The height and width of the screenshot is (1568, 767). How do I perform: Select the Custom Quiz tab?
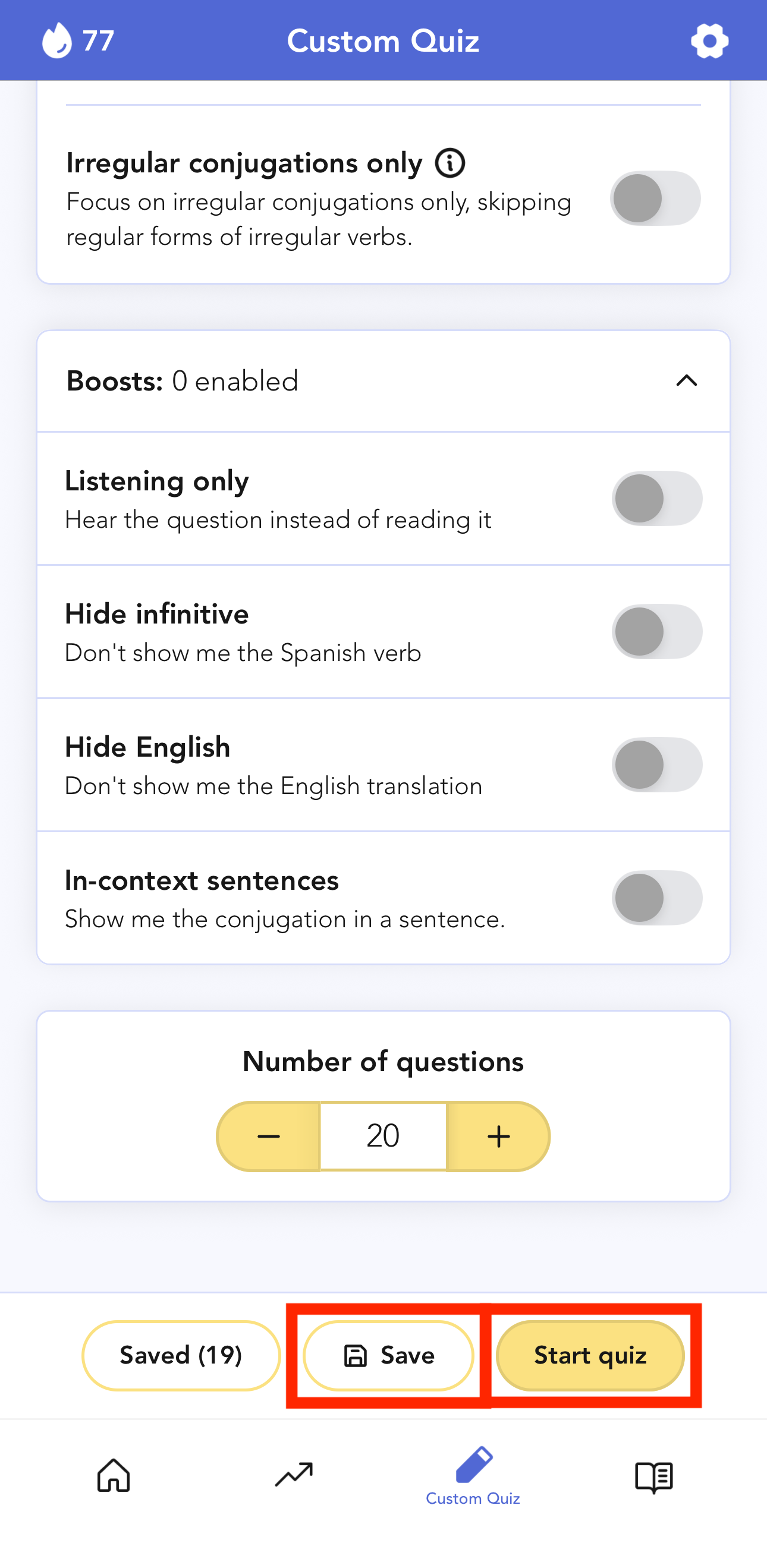[473, 1475]
